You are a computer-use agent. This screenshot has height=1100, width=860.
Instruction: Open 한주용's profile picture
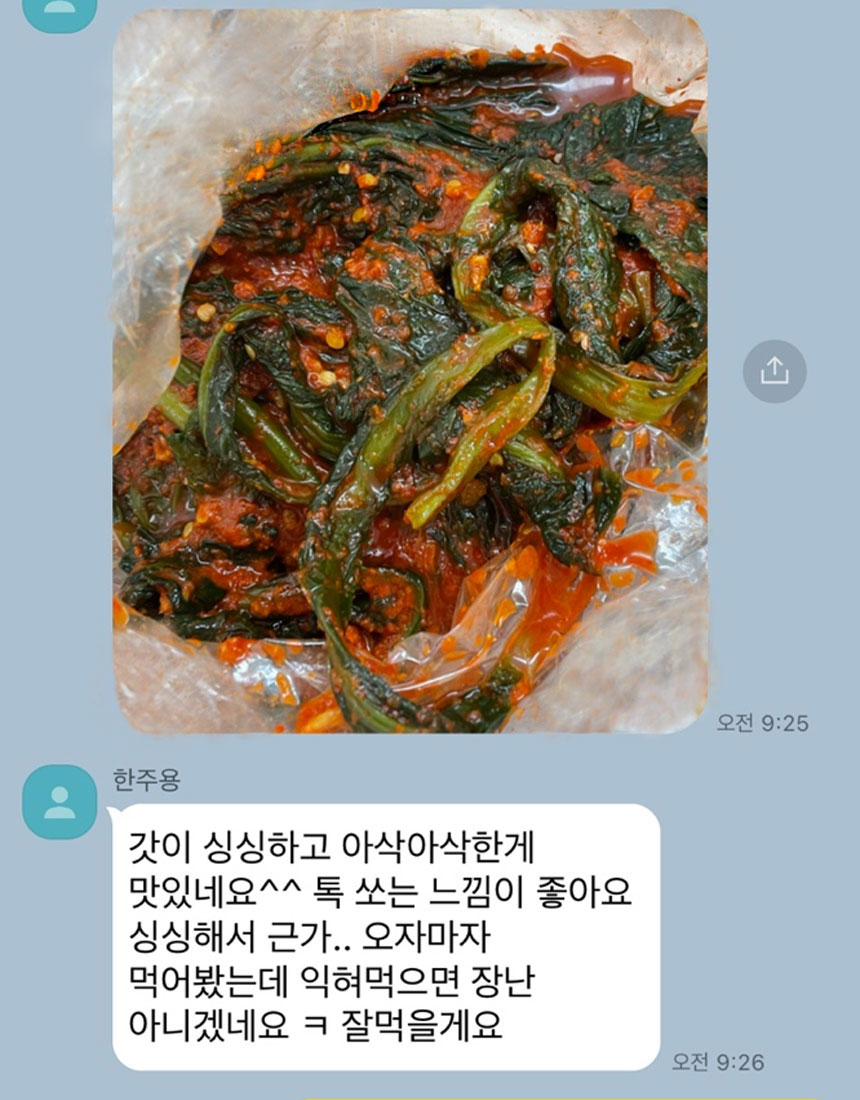pyautogui.click(x=60, y=802)
